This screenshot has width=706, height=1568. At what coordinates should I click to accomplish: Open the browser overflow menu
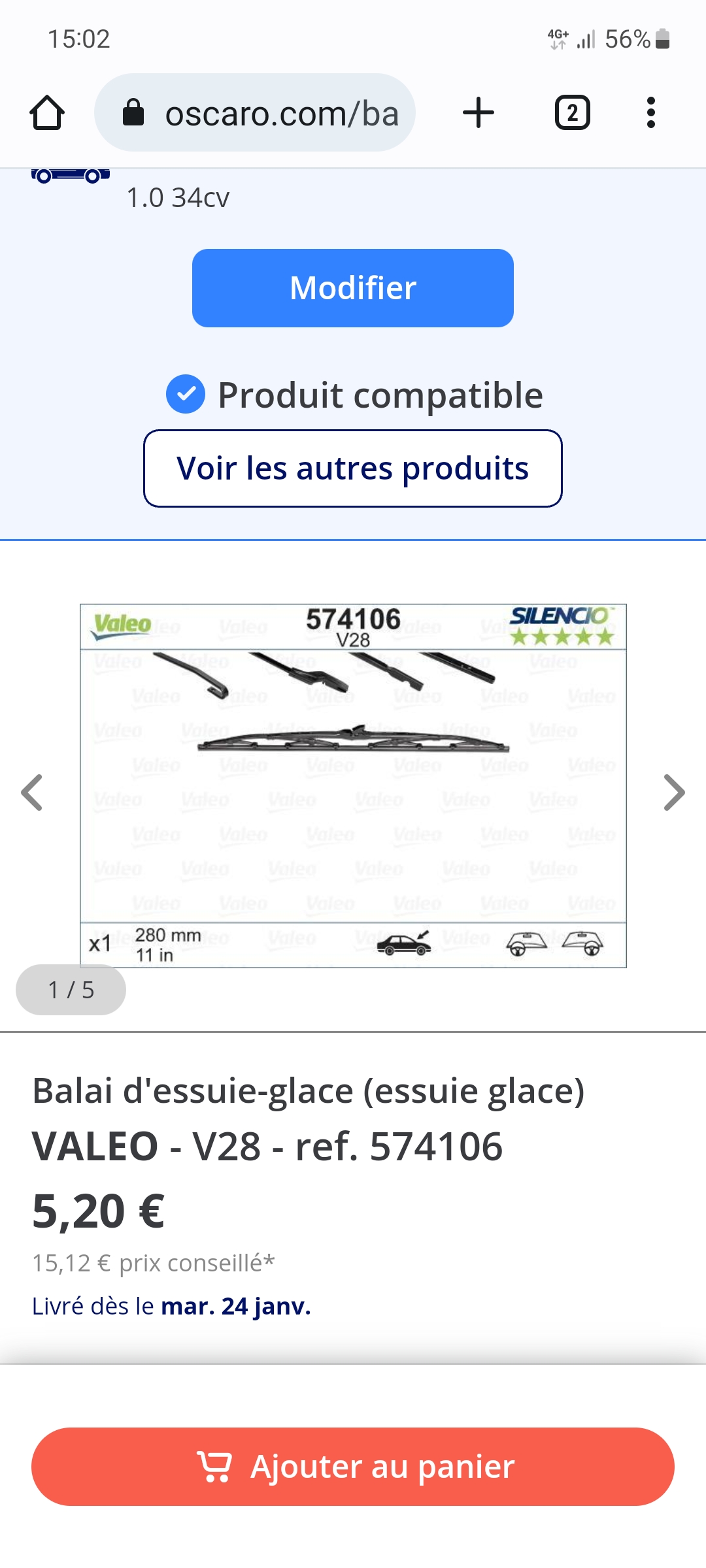pos(650,113)
